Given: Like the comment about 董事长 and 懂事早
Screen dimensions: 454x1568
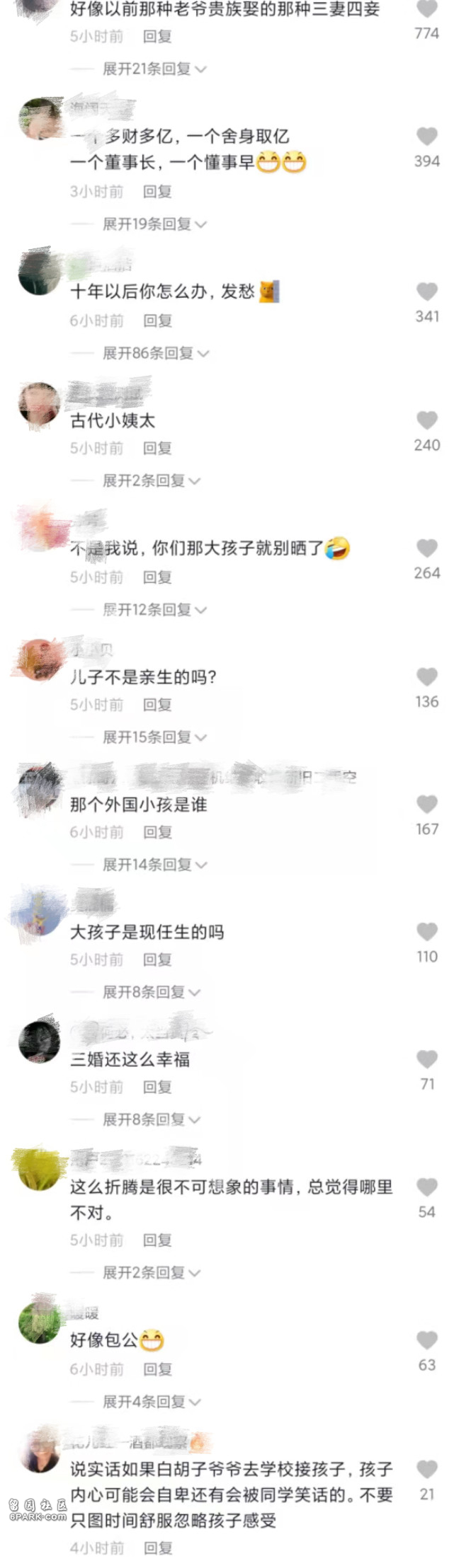Looking at the screenshot, I should pos(426,136).
